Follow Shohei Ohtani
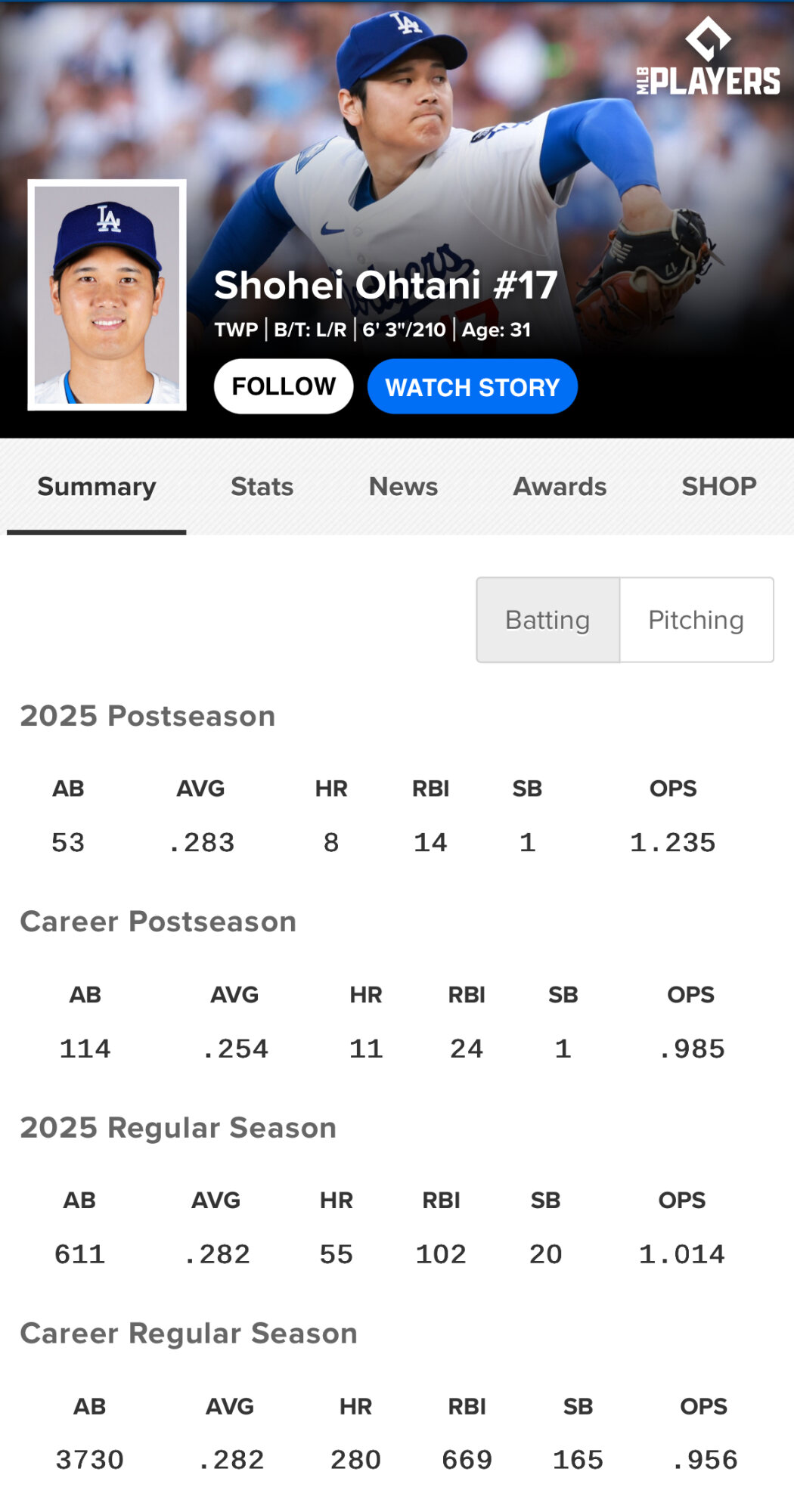The width and height of the screenshot is (794, 1512). 284,386
